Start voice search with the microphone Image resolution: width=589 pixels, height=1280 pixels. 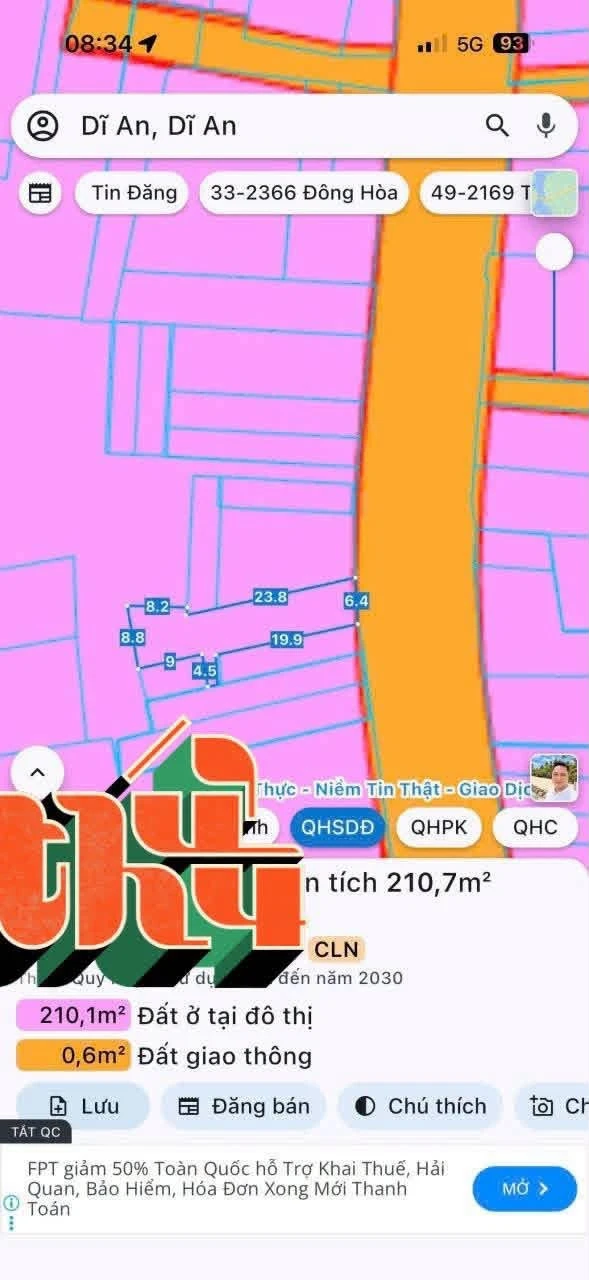[546, 125]
